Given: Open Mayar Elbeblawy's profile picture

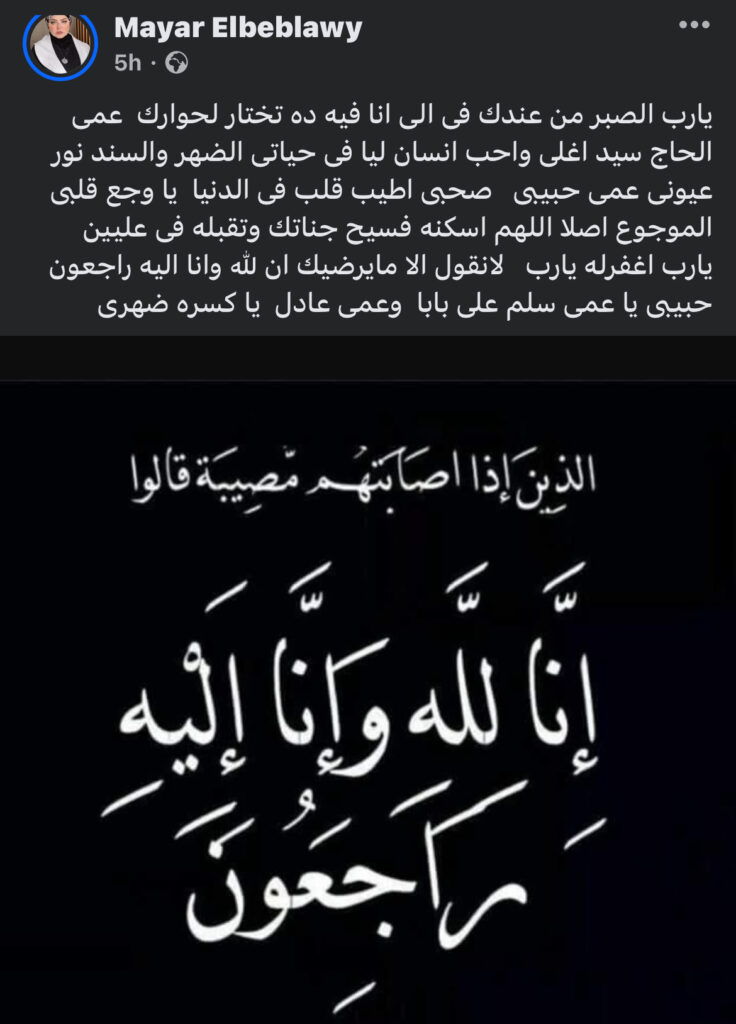Looking at the screenshot, I should pyautogui.click(x=61, y=43).
